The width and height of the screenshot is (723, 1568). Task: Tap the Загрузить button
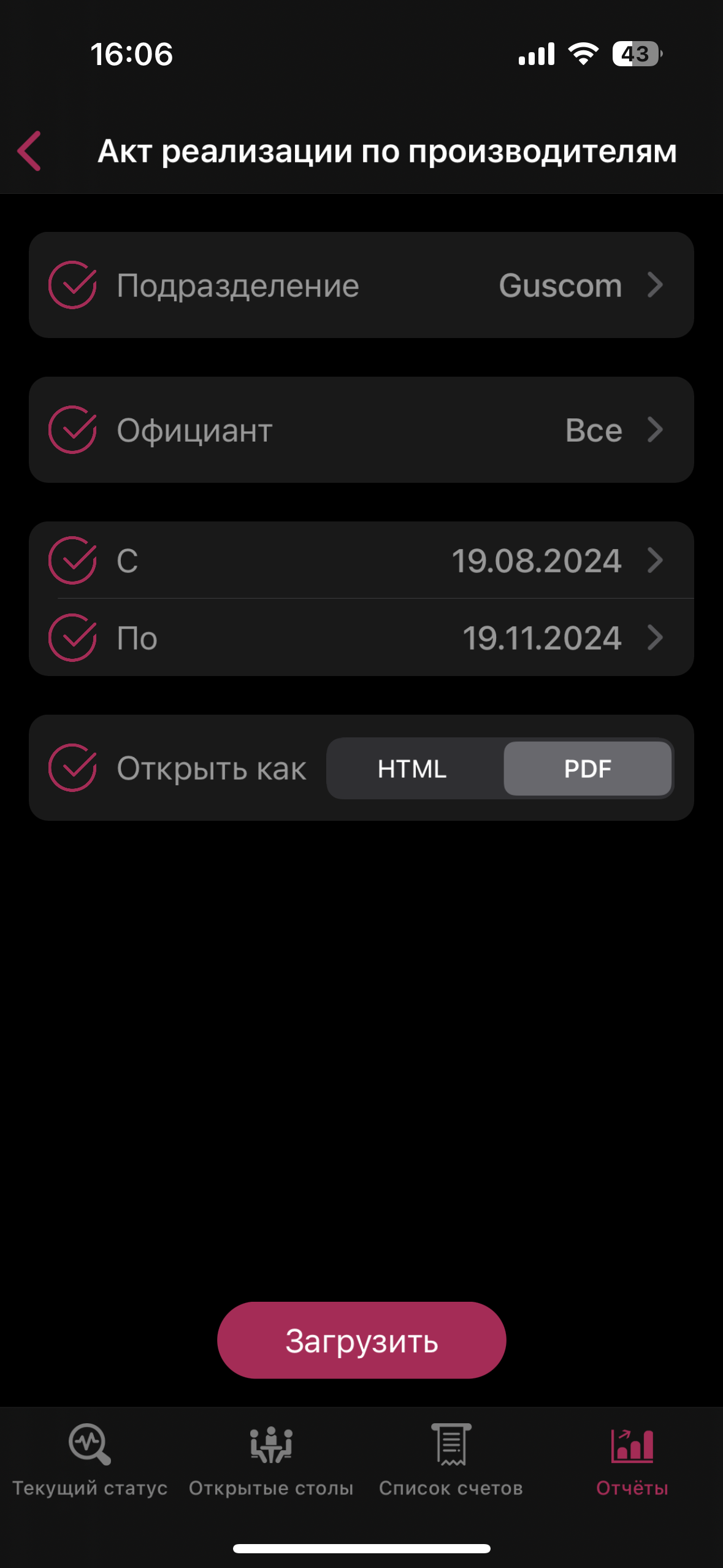pyautogui.click(x=361, y=1340)
